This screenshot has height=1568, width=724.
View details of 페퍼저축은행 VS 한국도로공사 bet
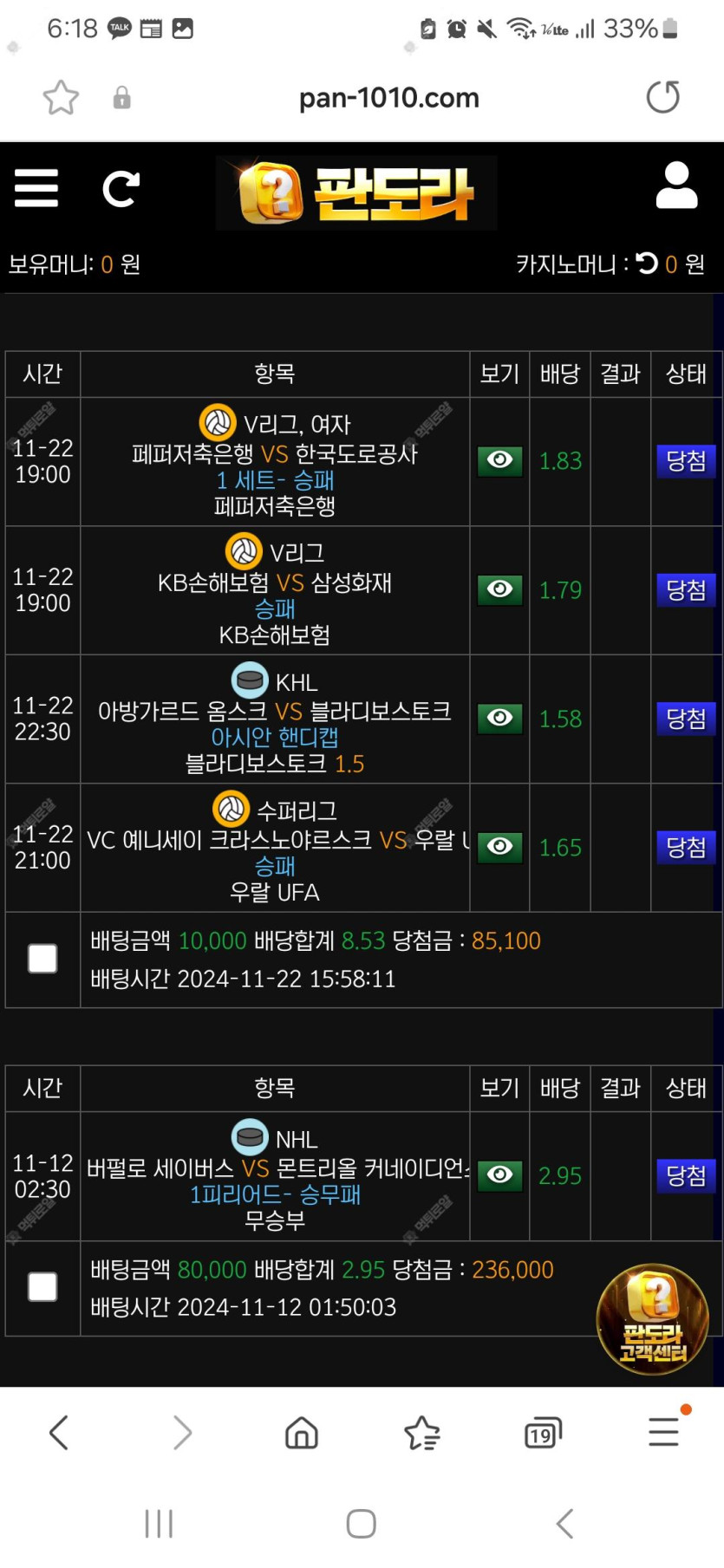click(499, 460)
